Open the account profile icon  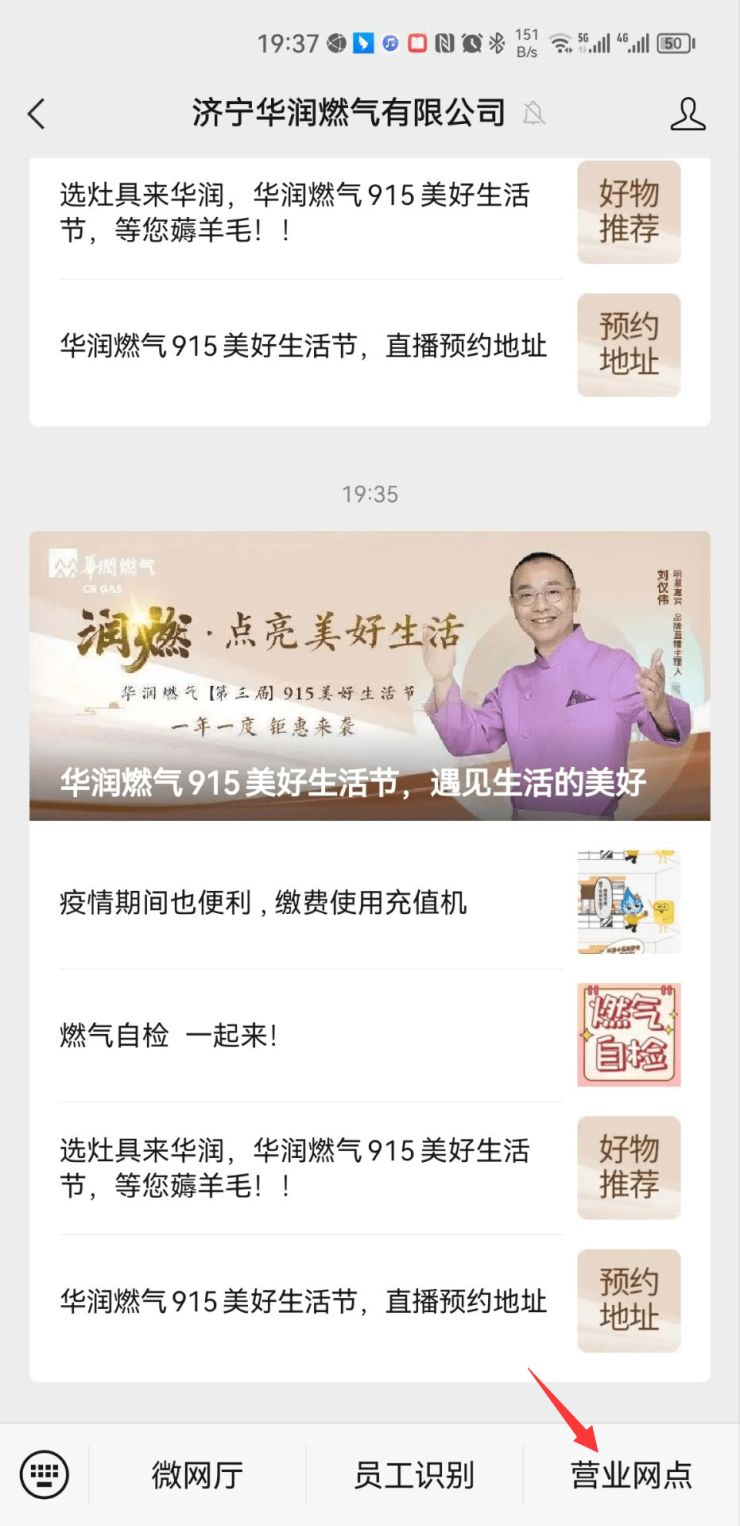[x=687, y=113]
